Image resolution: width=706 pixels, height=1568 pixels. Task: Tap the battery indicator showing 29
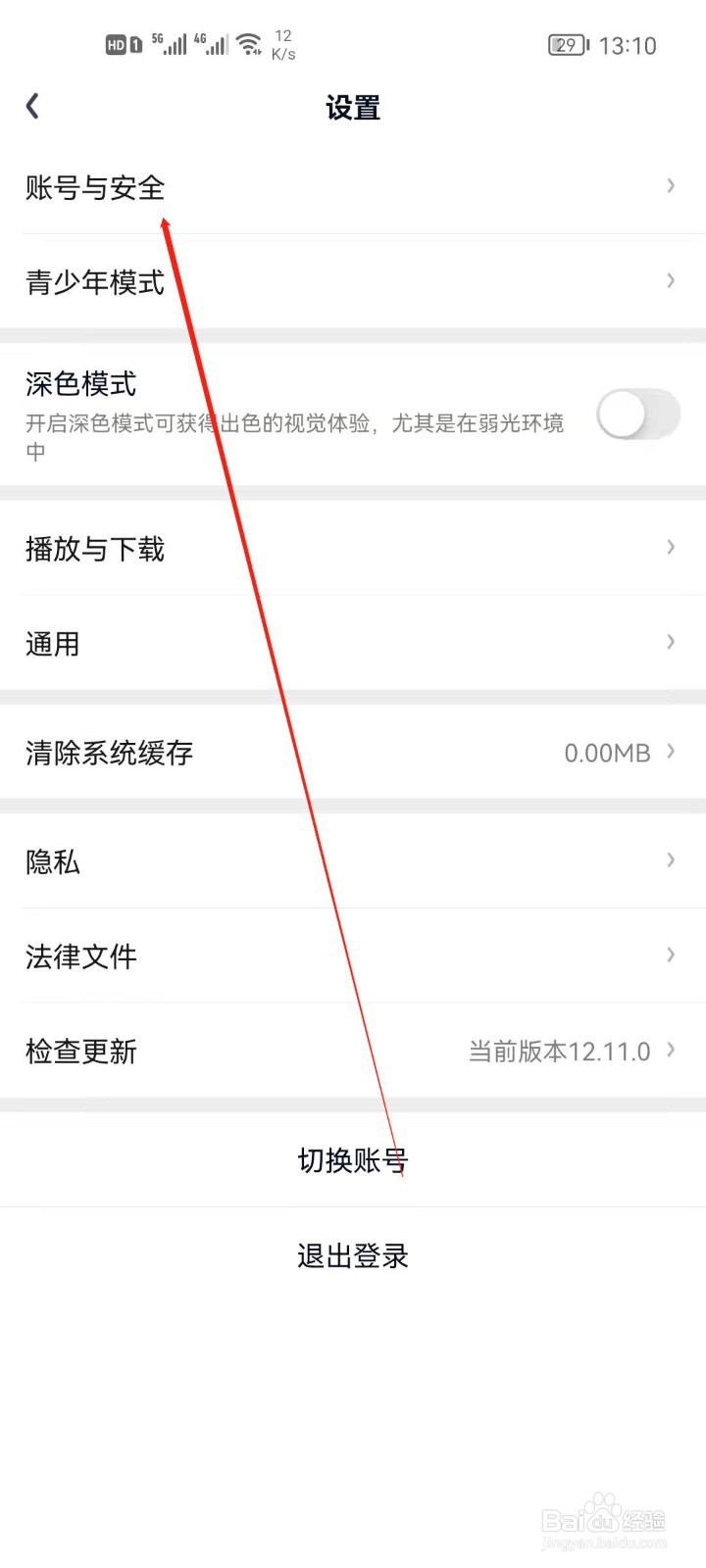[569, 44]
